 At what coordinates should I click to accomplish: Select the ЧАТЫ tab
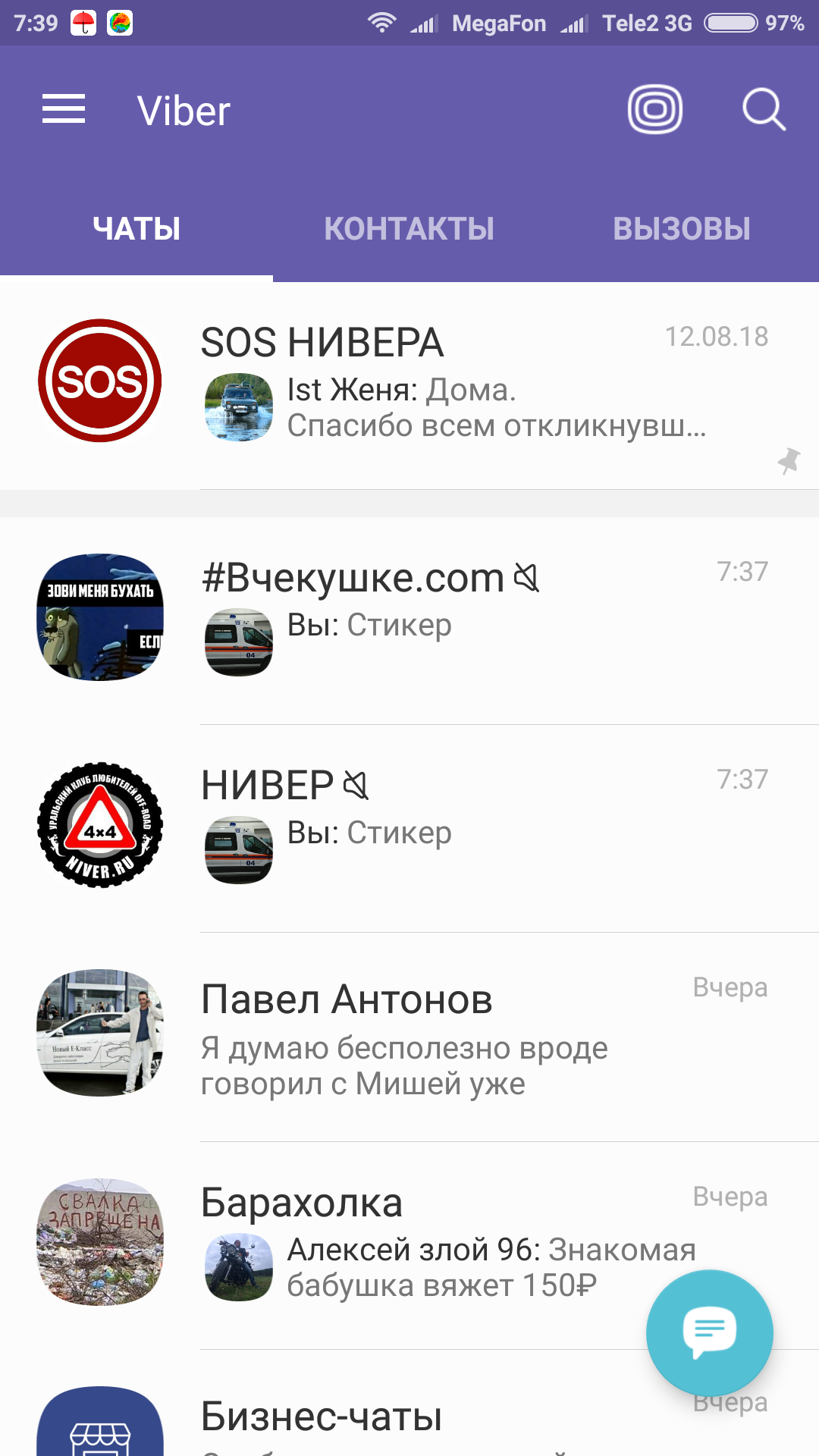click(136, 229)
